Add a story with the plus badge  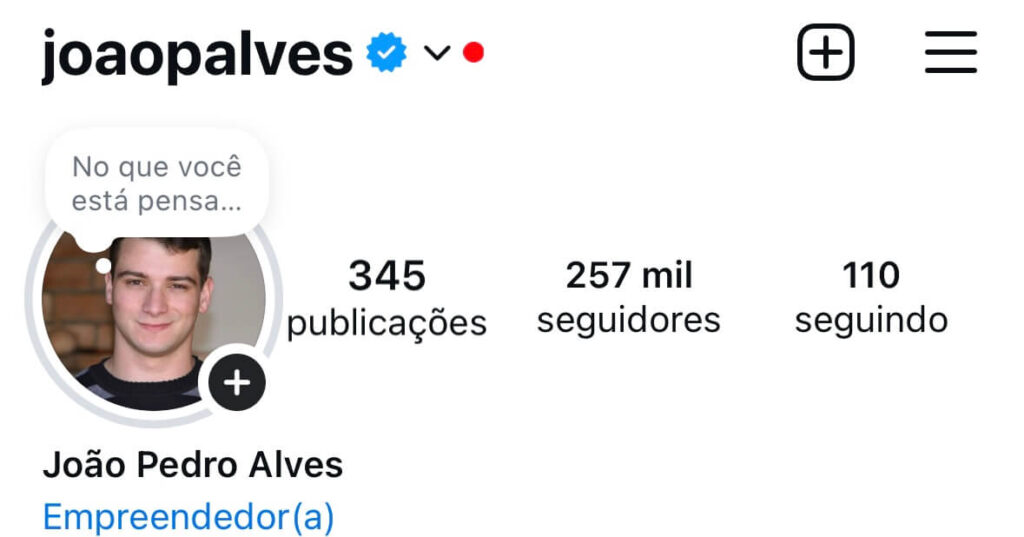[x=237, y=382]
